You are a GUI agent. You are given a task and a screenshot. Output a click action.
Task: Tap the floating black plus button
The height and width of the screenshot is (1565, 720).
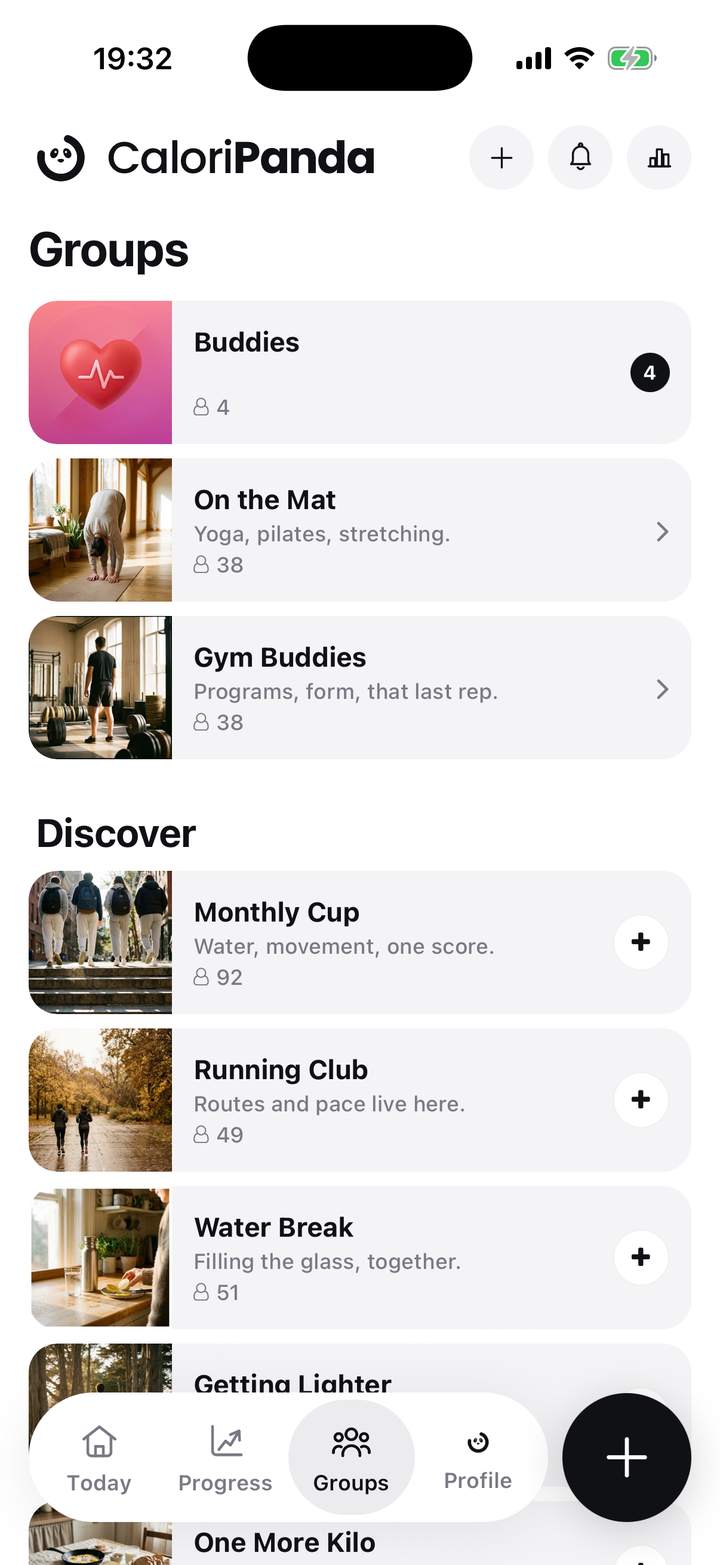click(627, 1457)
